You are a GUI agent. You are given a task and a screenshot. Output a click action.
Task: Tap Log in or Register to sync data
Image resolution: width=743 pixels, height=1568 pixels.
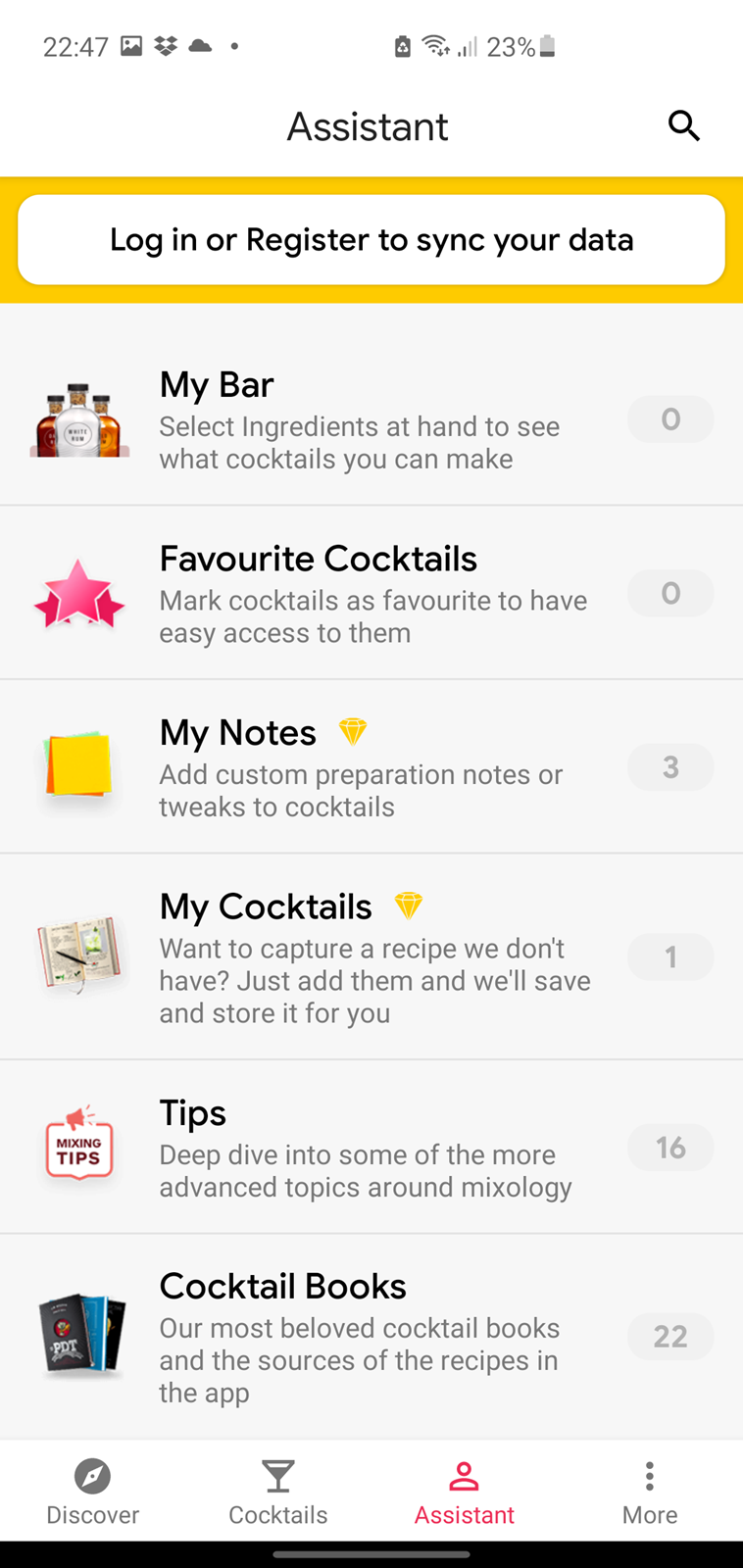(371, 240)
